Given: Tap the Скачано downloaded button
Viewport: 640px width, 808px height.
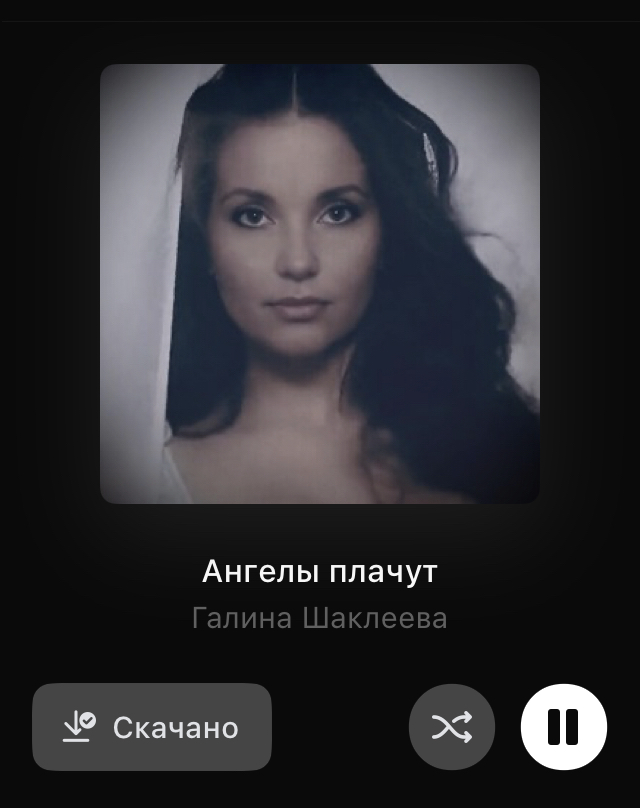Looking at the screenshot, I should 152,727.
